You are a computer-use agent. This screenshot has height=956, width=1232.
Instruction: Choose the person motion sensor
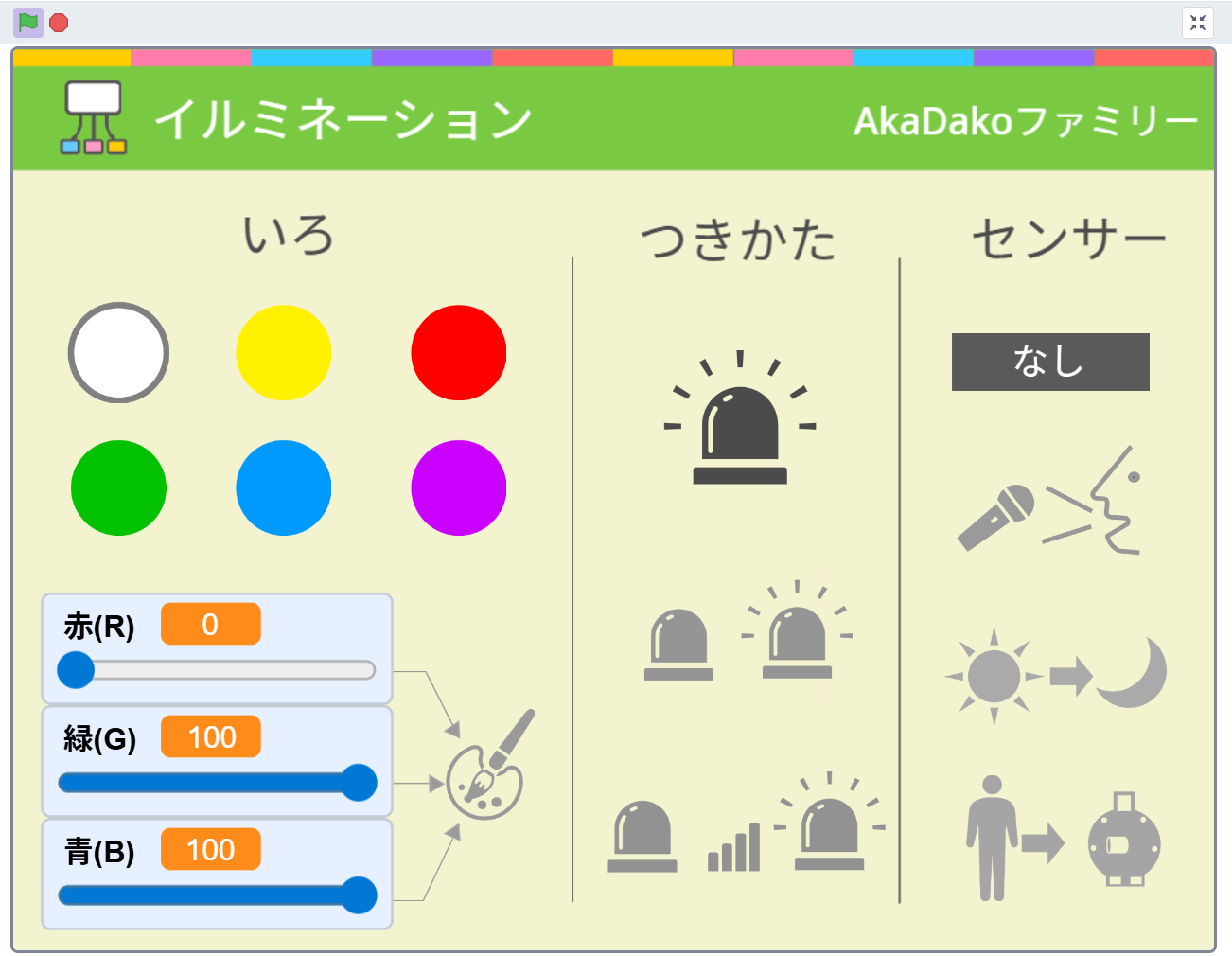click(1060, 840)
